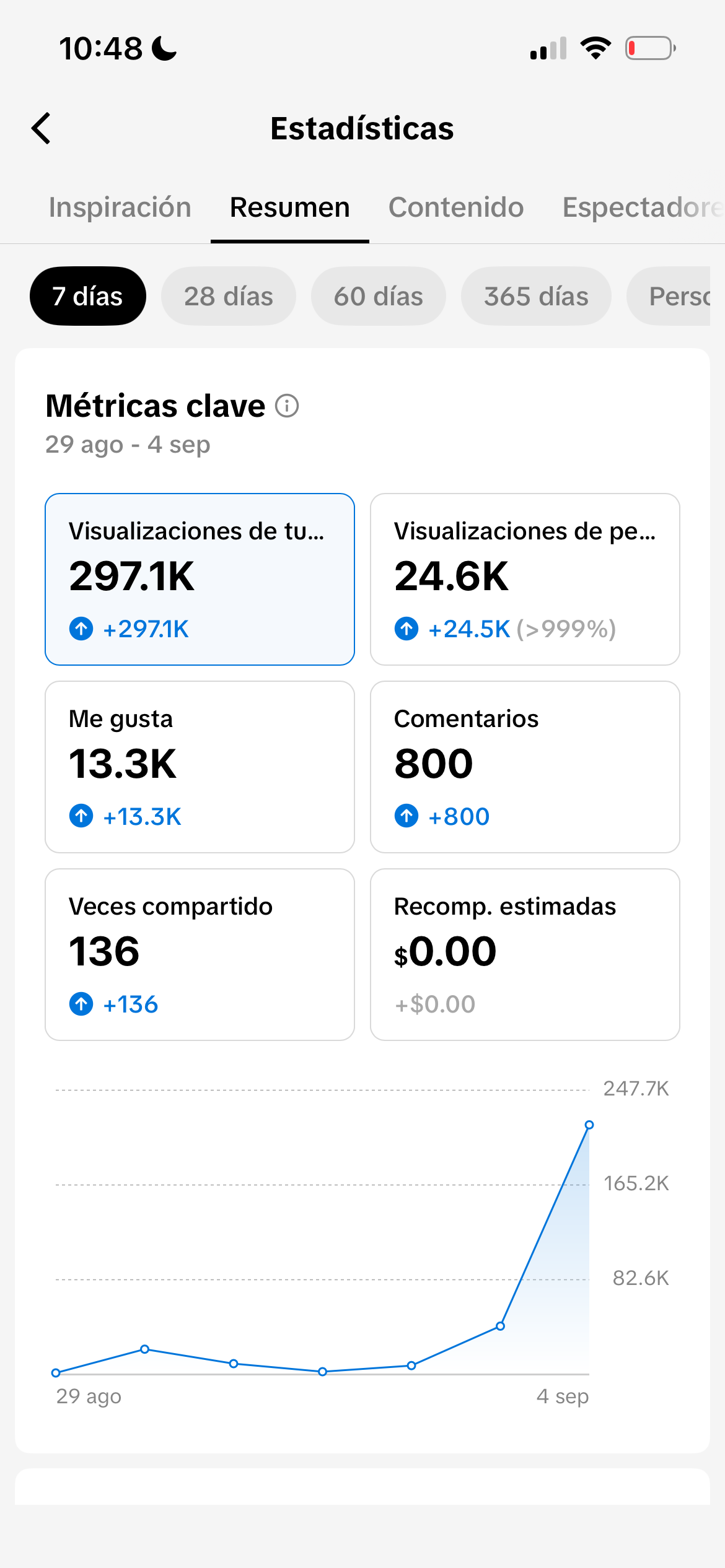Go back using the arrow

42,129
